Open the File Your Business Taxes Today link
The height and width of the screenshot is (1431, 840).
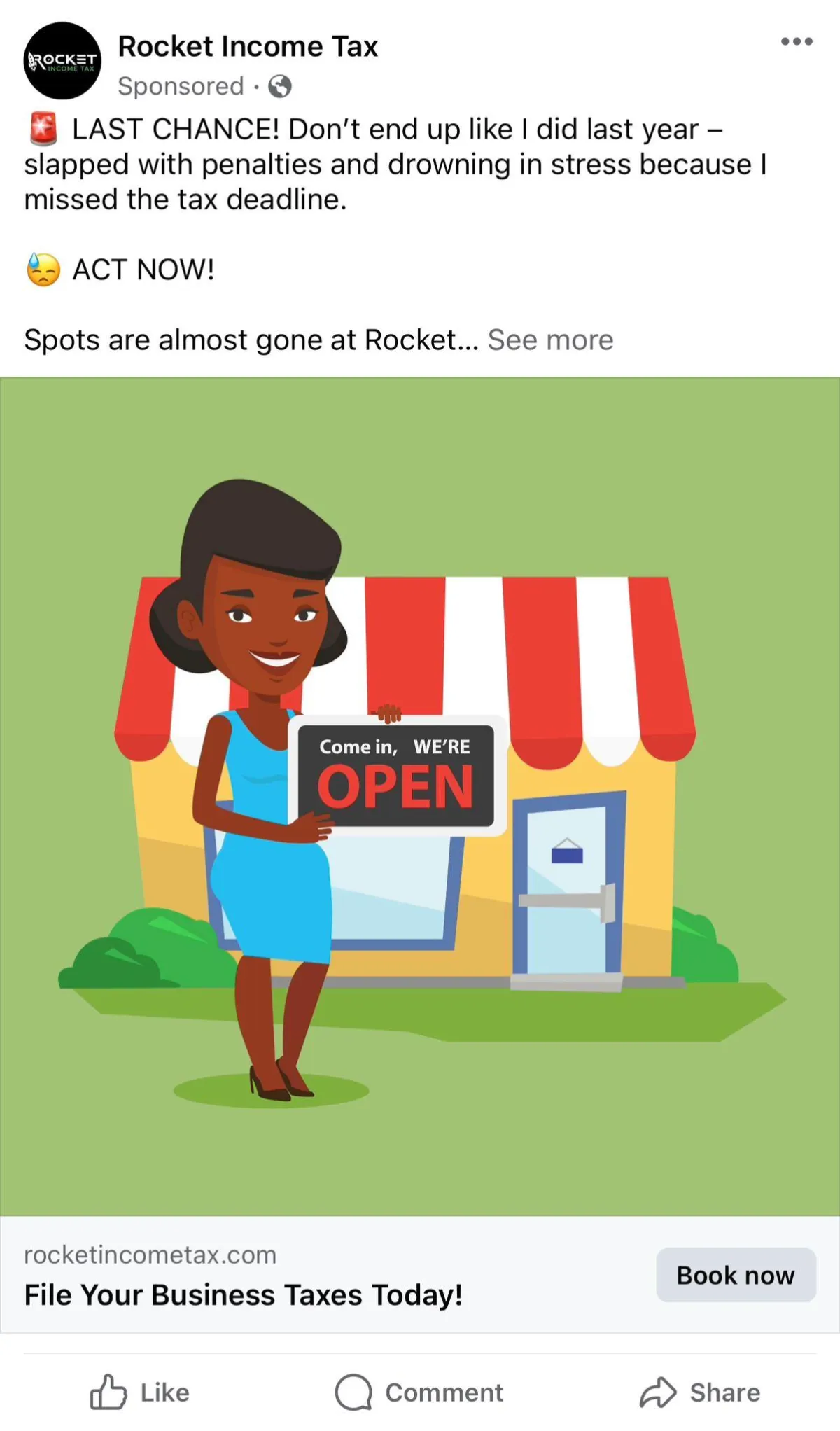click(x=243, y=1294)
